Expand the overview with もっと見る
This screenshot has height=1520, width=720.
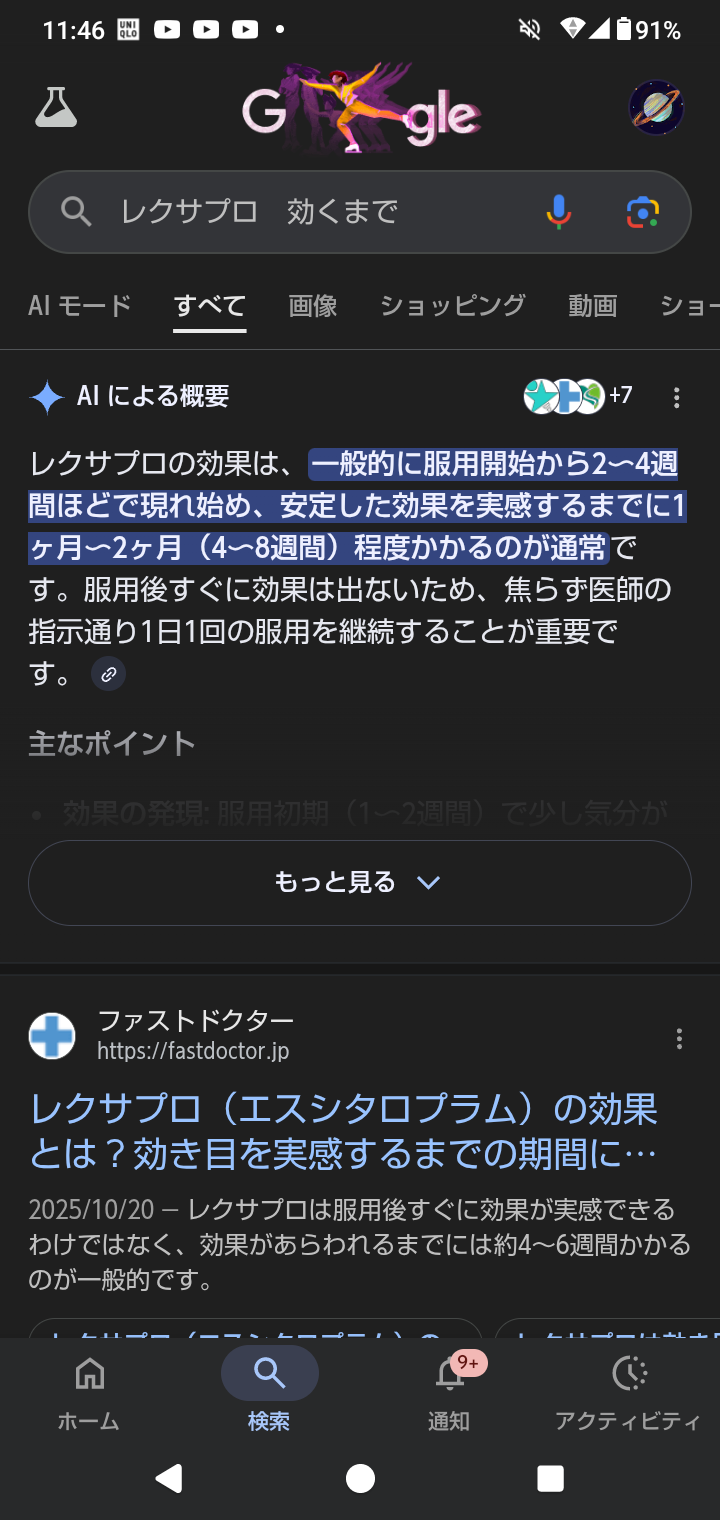[x=360, y=882]
